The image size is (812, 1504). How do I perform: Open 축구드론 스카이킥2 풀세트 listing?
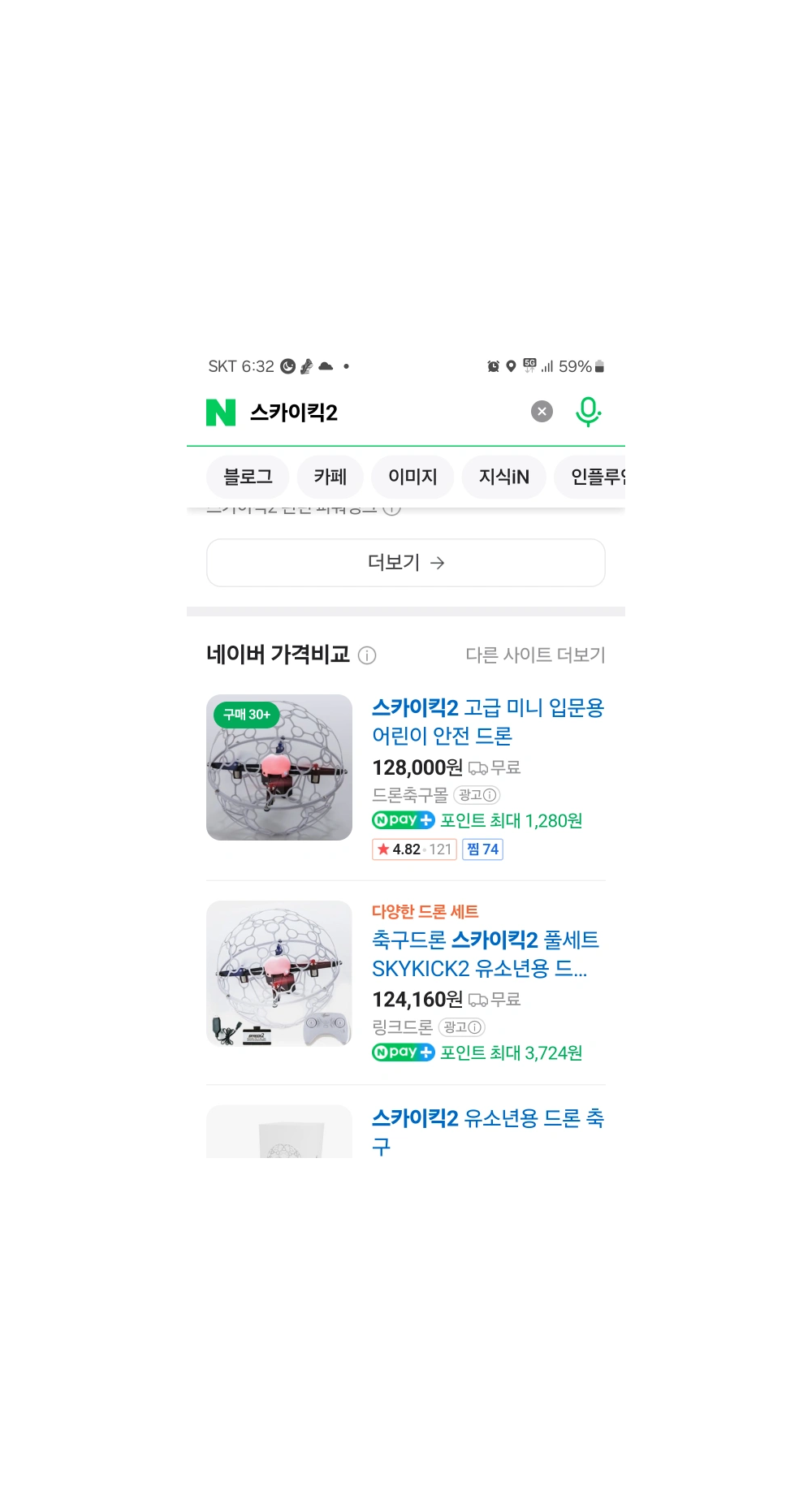(485, 954)
